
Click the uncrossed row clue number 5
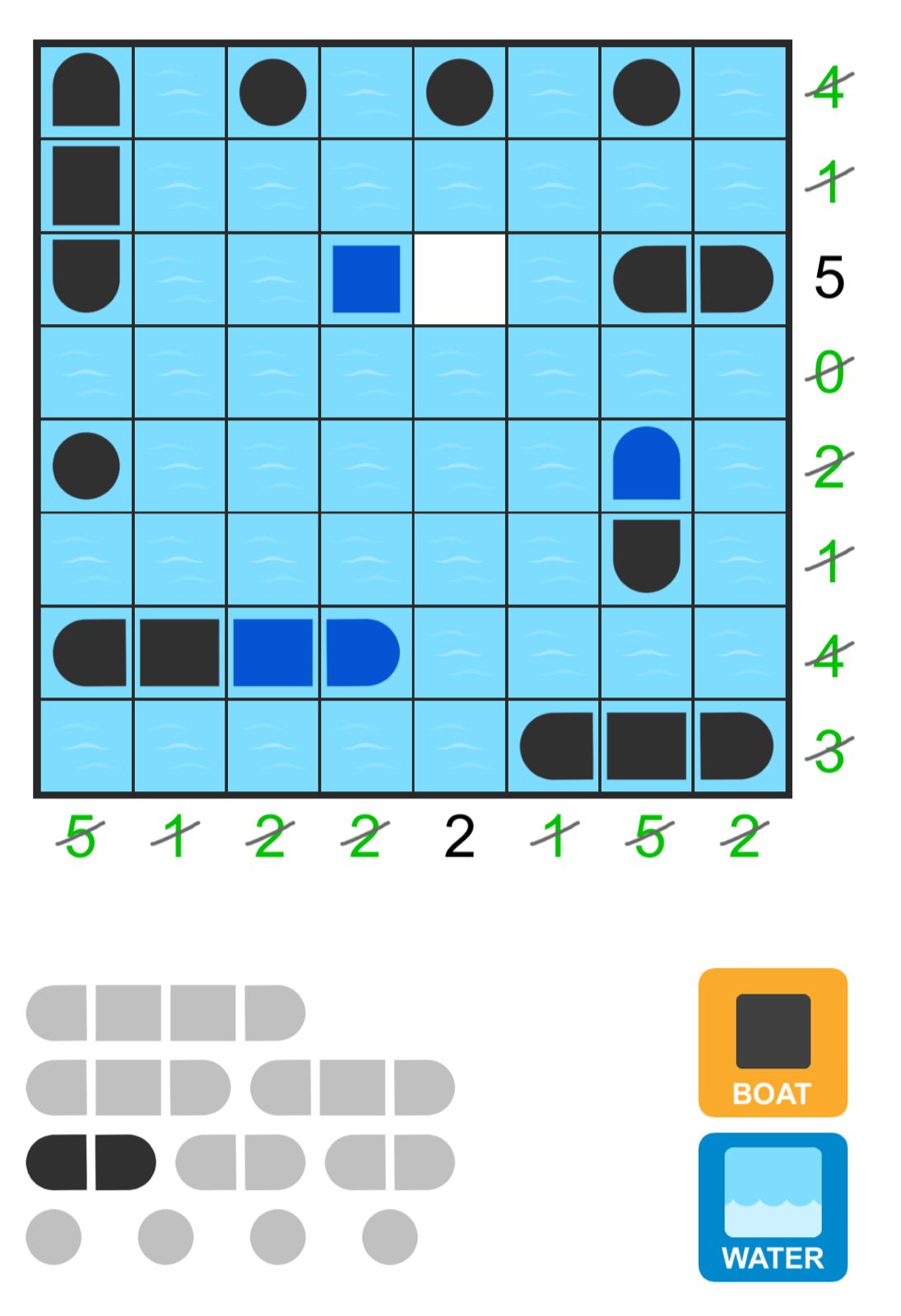(x=829, y=278)
